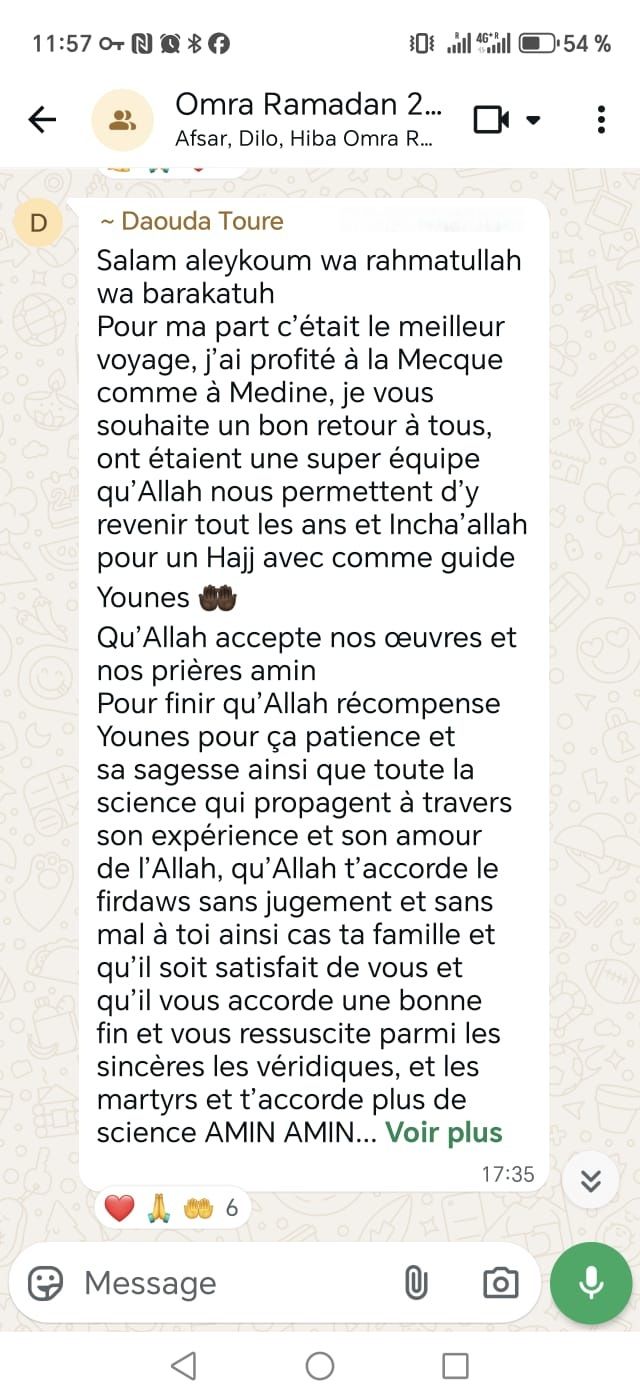Start a group video call

click(492, 120)
